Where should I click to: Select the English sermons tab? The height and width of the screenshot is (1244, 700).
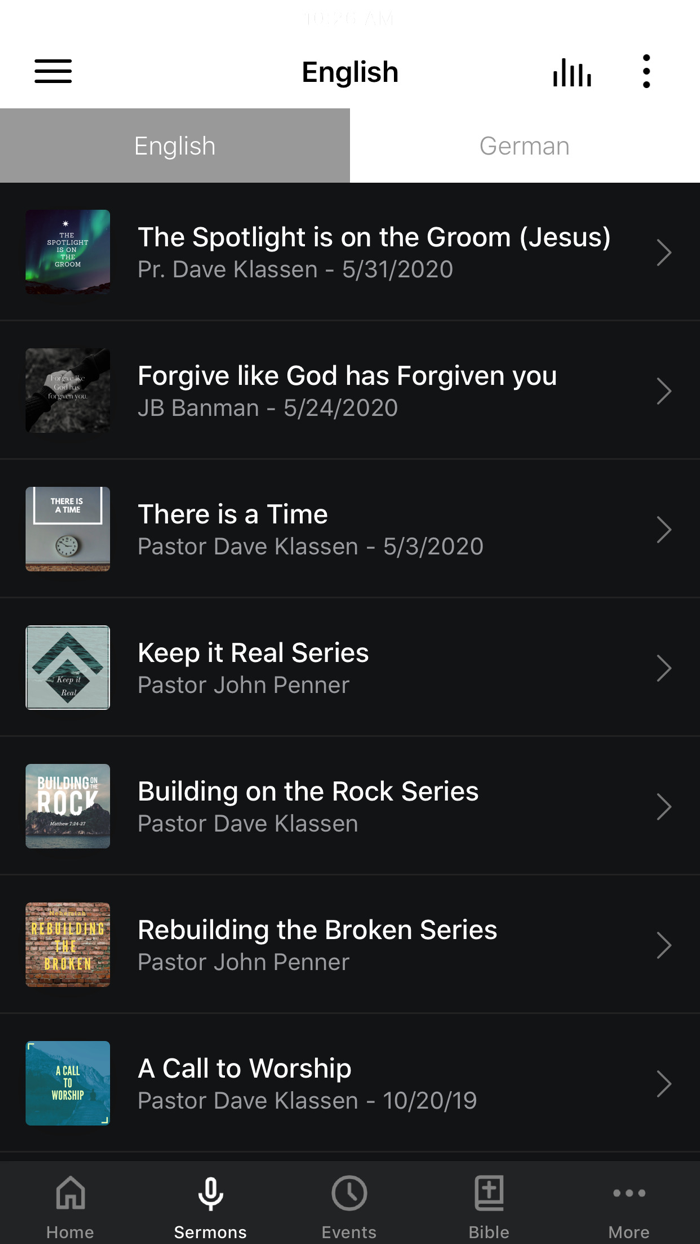click(x=175, y=146)
